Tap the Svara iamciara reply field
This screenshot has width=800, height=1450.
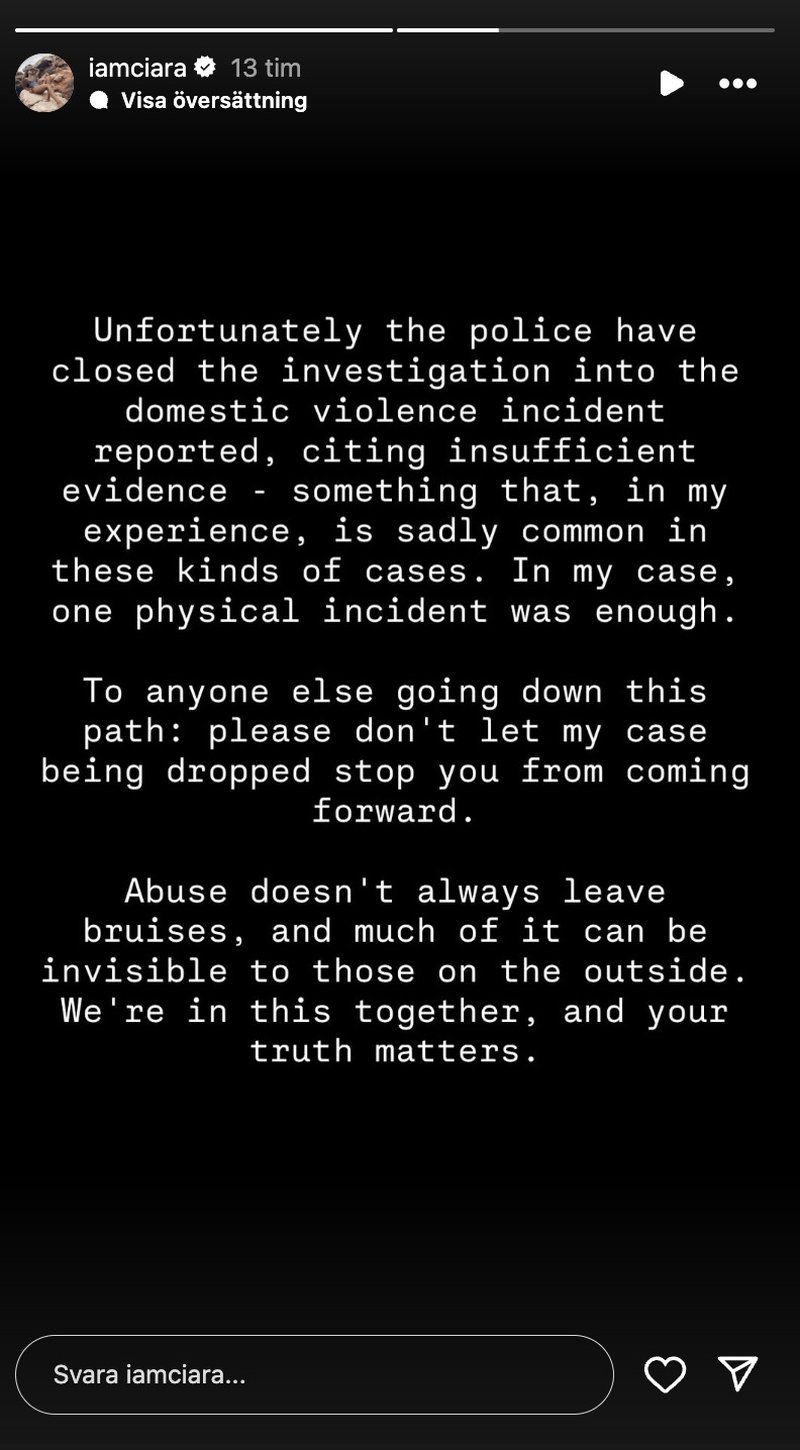pyautogui.click(x=314, y=1375)
